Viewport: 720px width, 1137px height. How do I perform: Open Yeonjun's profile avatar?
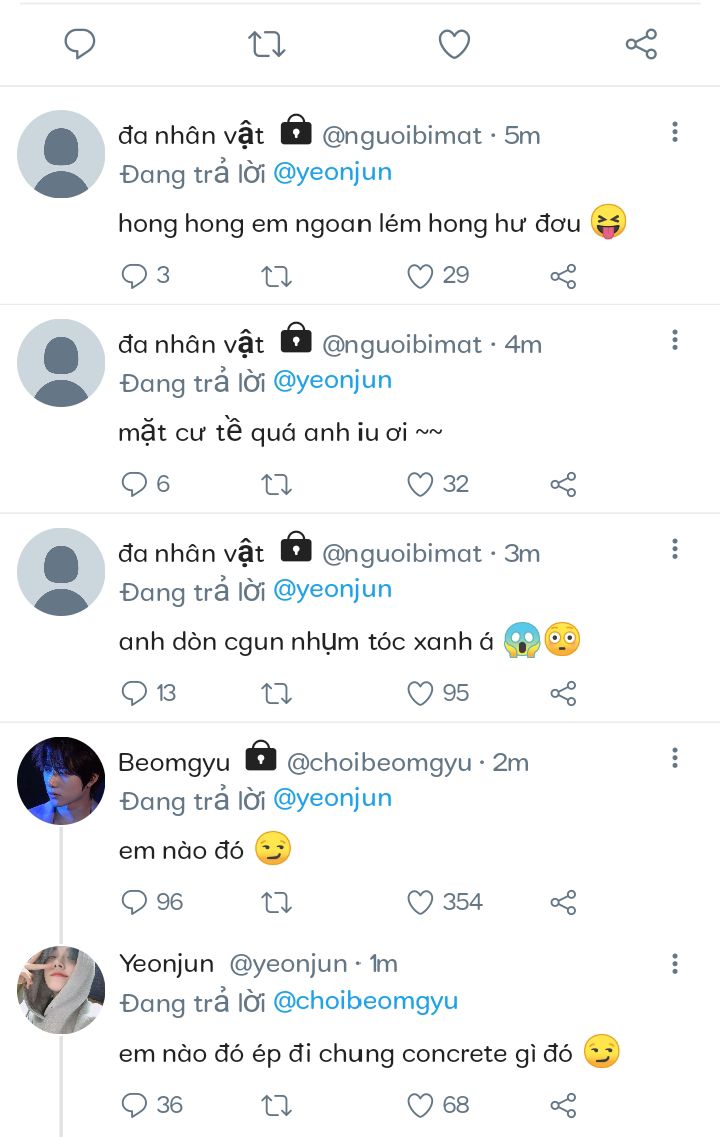[61, 990]
